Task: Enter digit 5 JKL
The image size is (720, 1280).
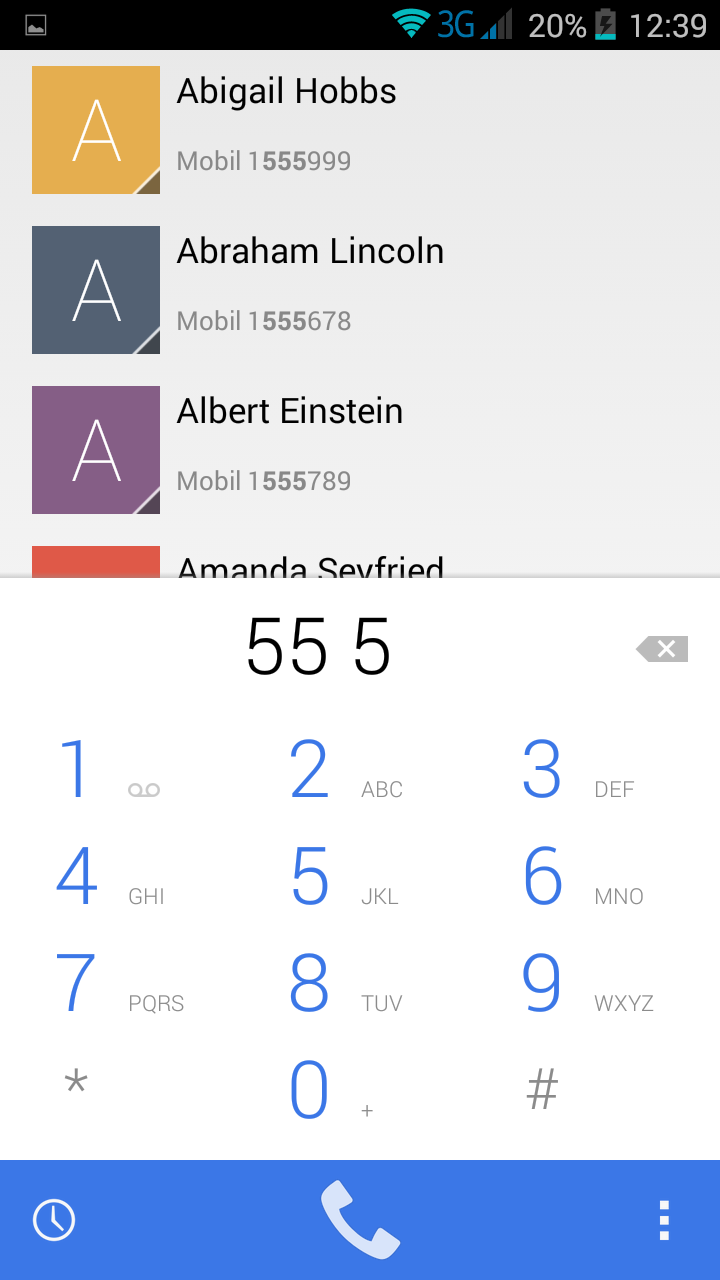Action: [x=360, y=877]
